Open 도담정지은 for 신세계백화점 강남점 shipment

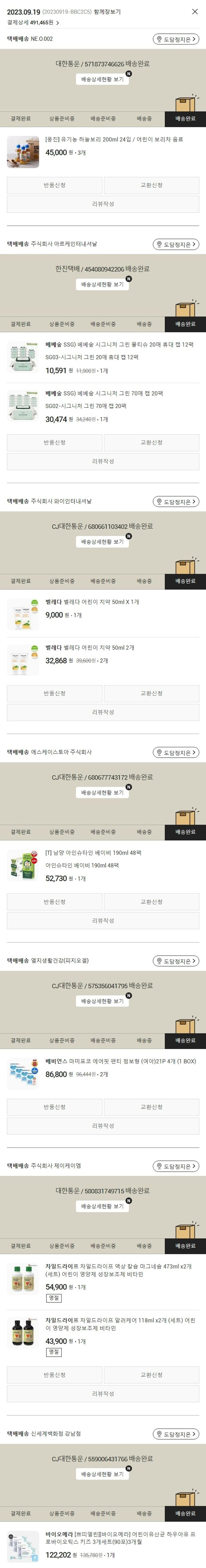point(176,1434)
